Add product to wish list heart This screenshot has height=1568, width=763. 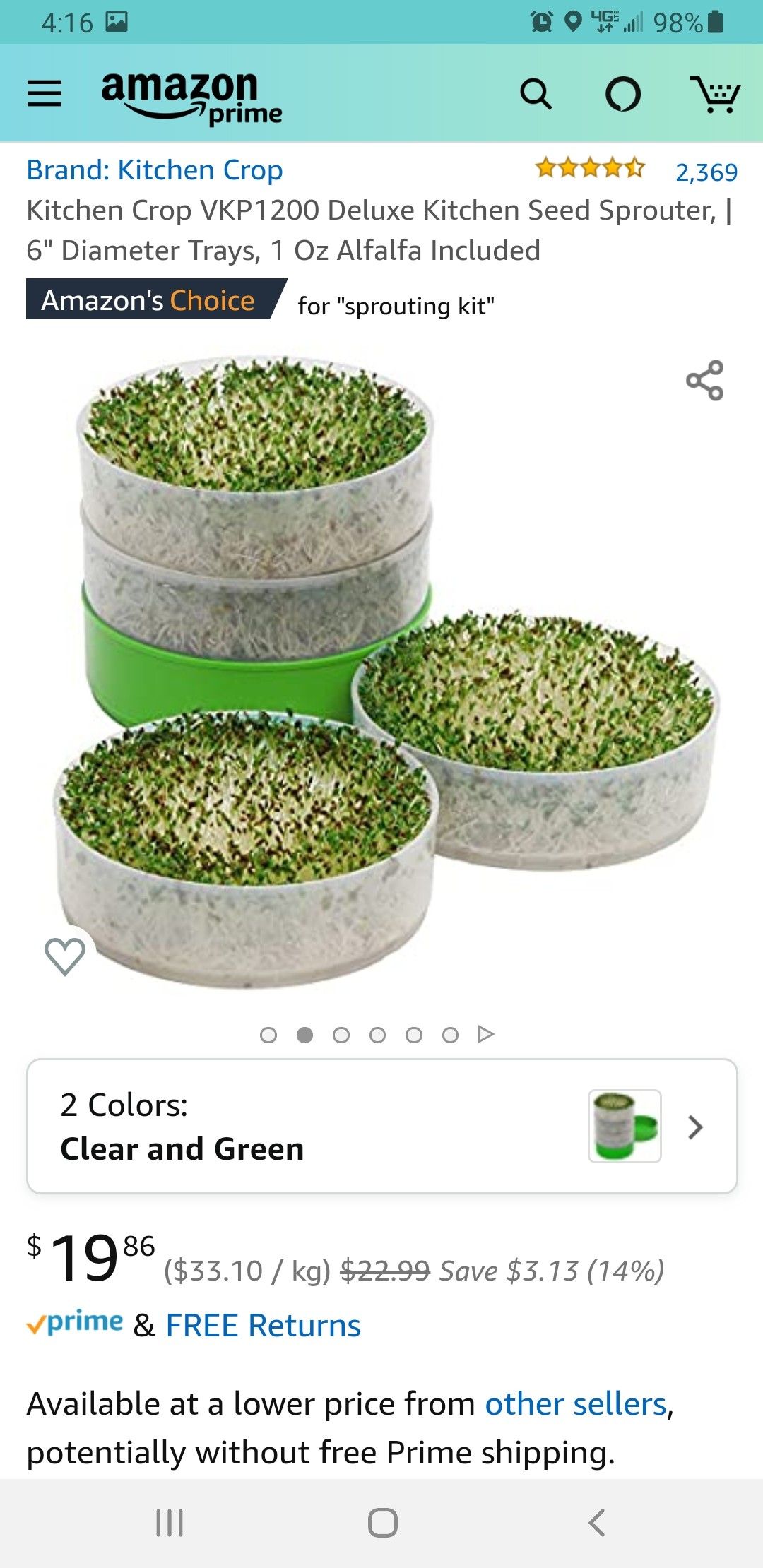tap(65, 956)
